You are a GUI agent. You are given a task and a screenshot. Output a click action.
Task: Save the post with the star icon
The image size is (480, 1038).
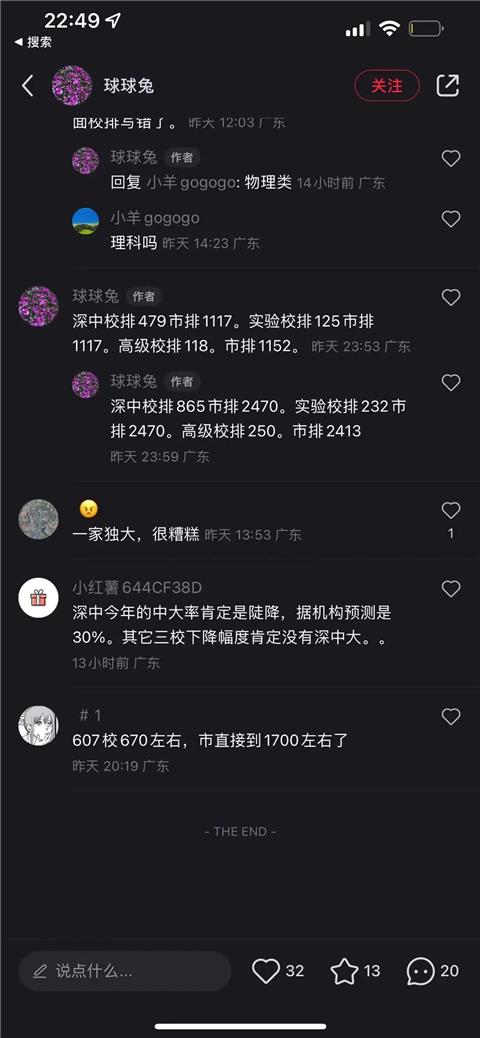pos(344,971)
